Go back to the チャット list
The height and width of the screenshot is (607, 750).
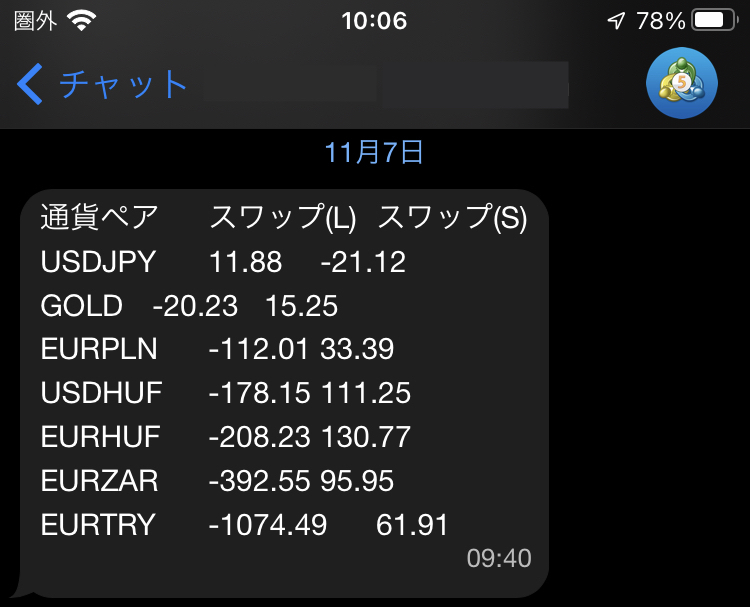point(100,85)
